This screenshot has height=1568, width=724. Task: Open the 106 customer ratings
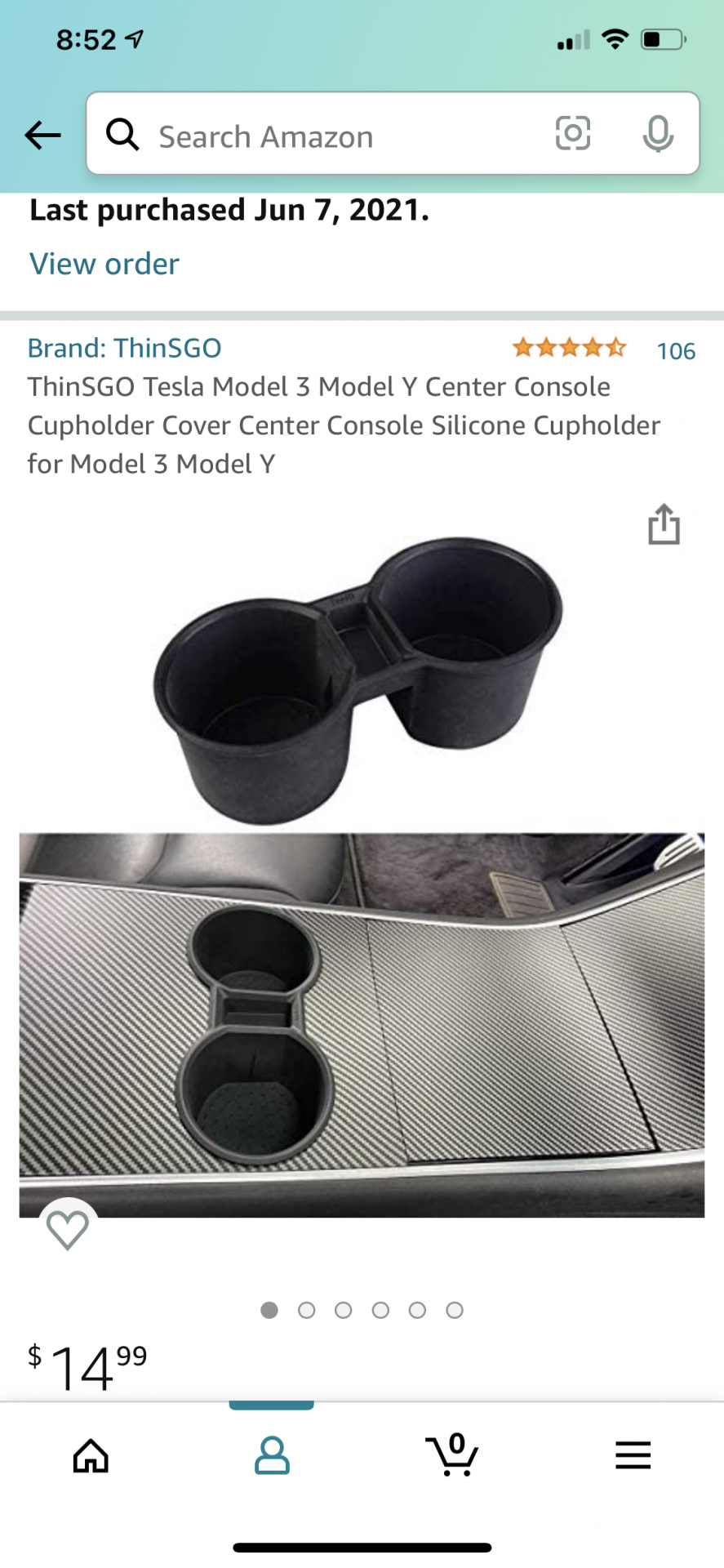click(676, 351)
